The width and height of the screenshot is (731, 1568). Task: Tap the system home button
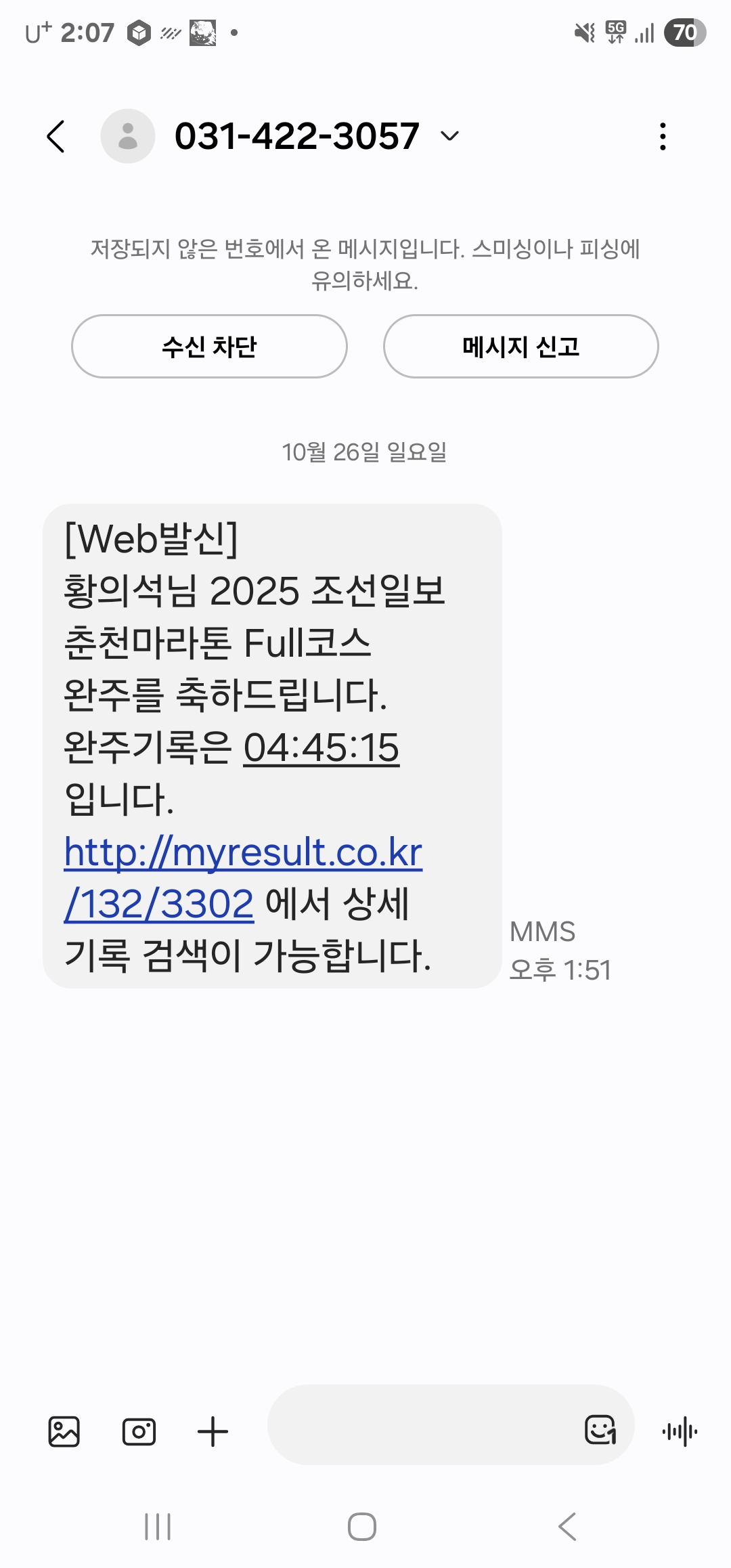click(362, 1527)
